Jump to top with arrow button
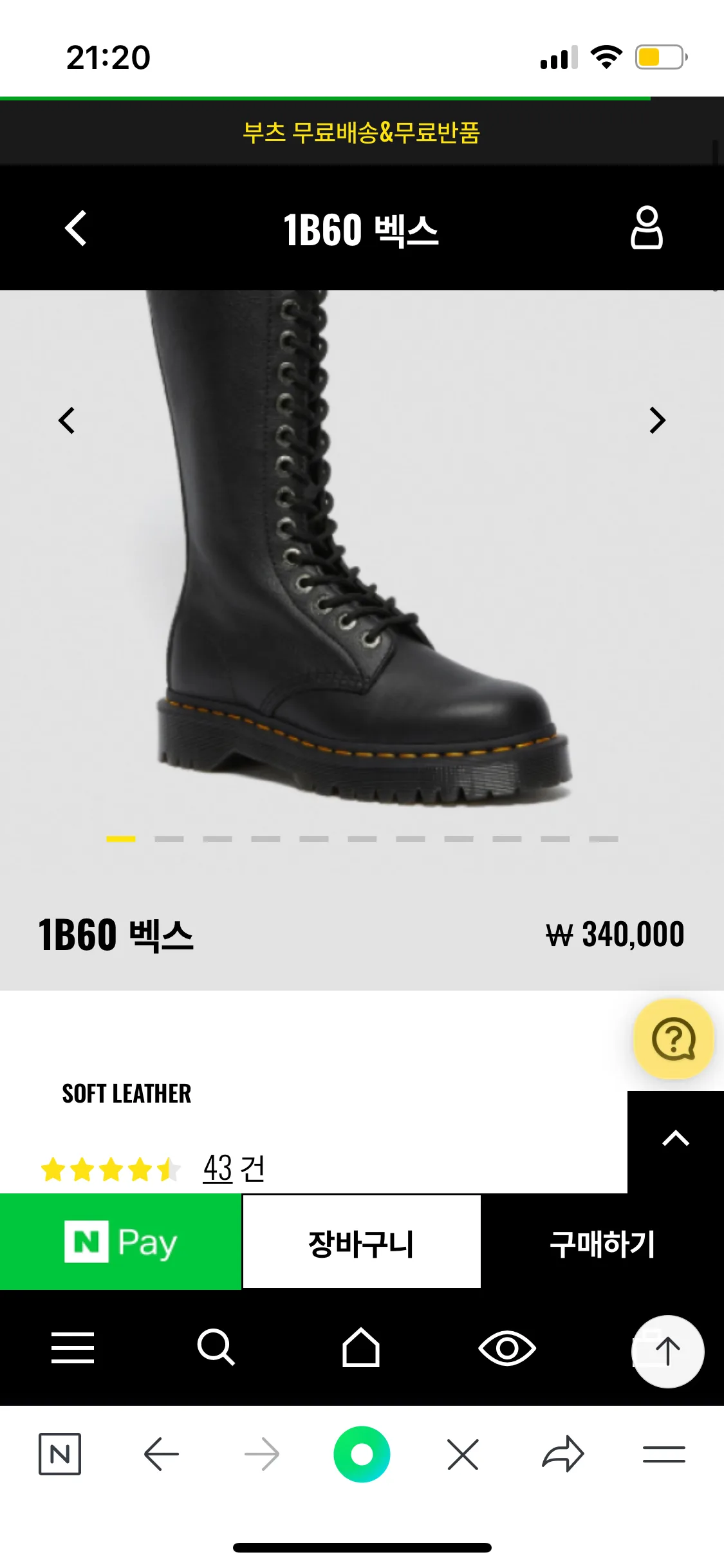 [x=667, y=1351]
